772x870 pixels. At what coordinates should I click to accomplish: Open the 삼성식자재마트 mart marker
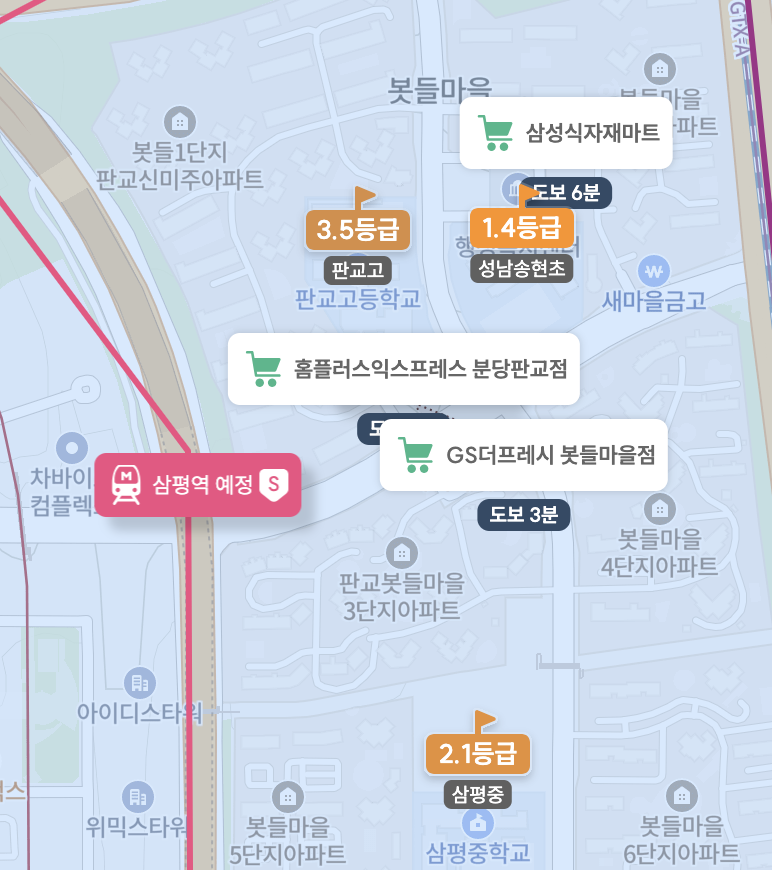(565, 132)
